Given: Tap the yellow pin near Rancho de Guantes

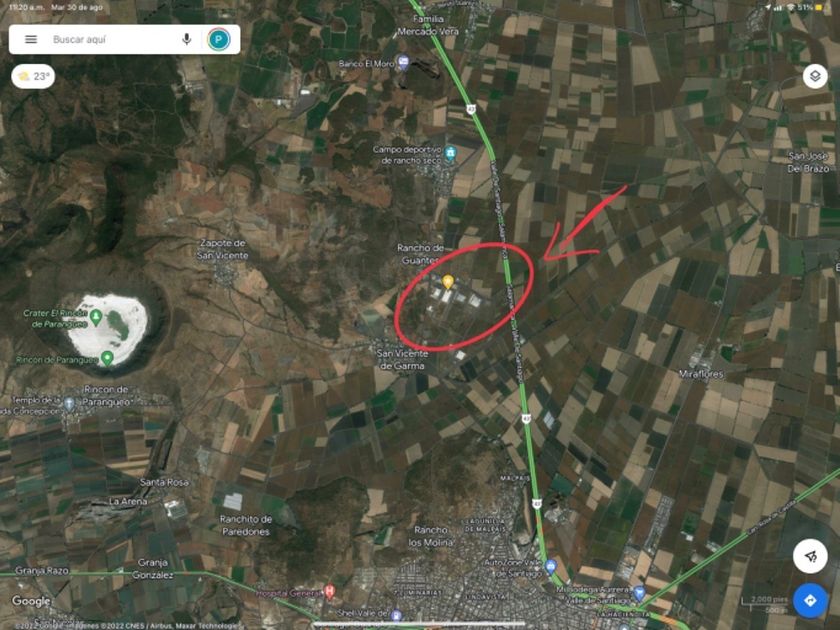Looking at the screenshot, I should (x=448, y=281).
